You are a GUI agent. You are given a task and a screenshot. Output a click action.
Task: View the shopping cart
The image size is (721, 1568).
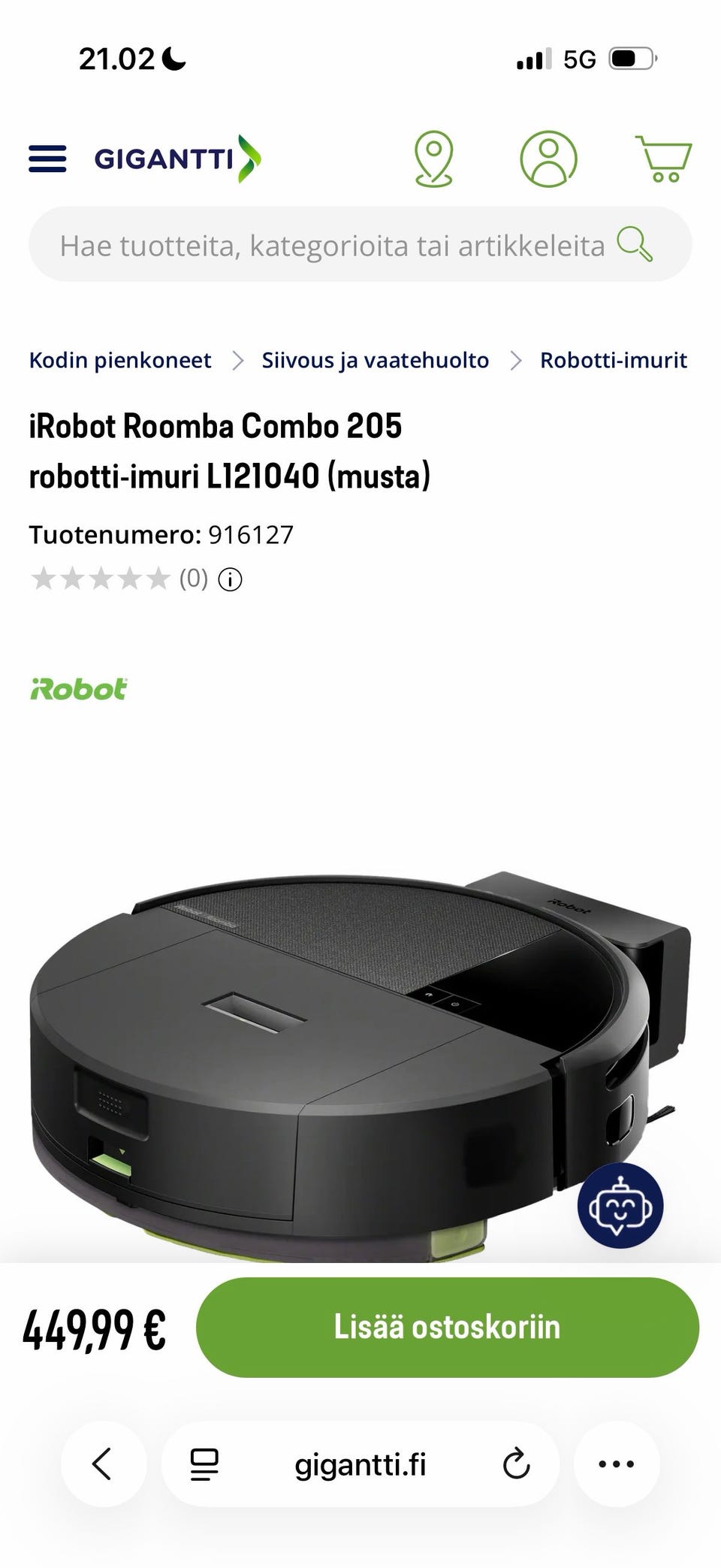tap(663, 159)
